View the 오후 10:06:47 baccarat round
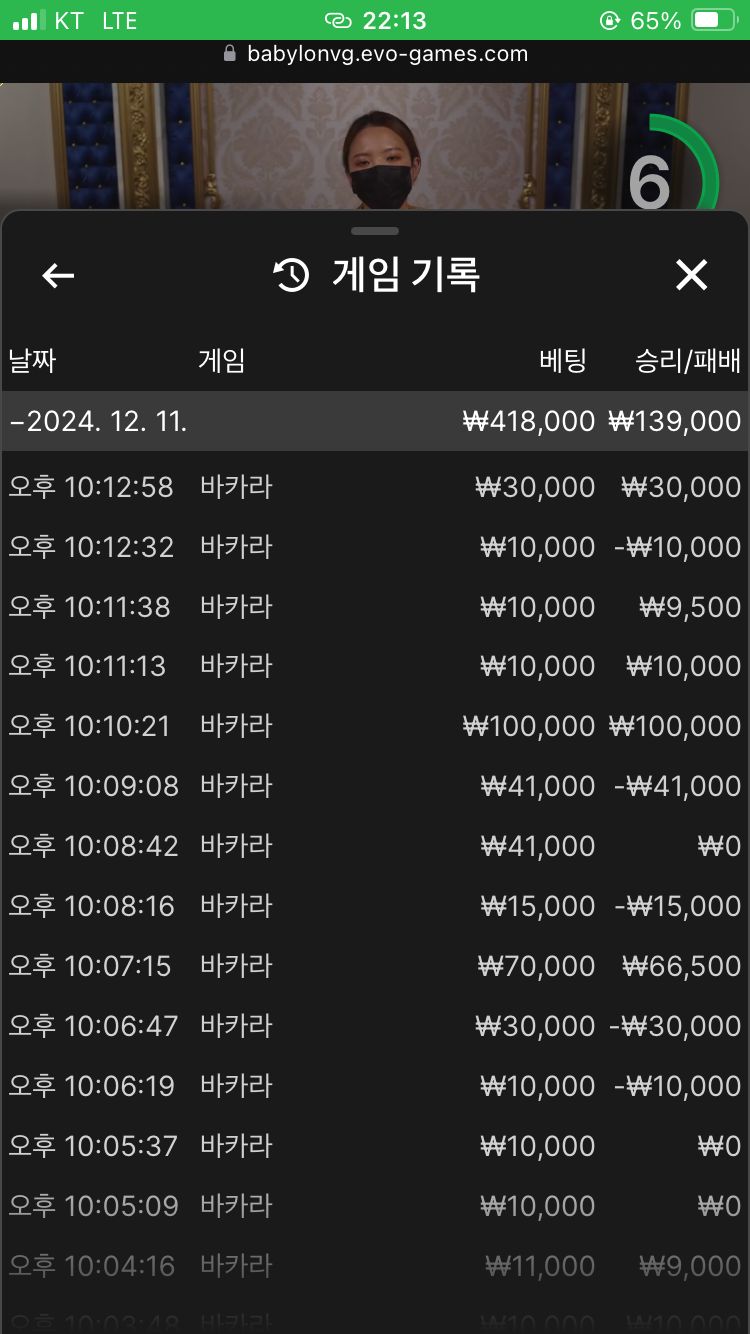 (x=375, y=1026)
